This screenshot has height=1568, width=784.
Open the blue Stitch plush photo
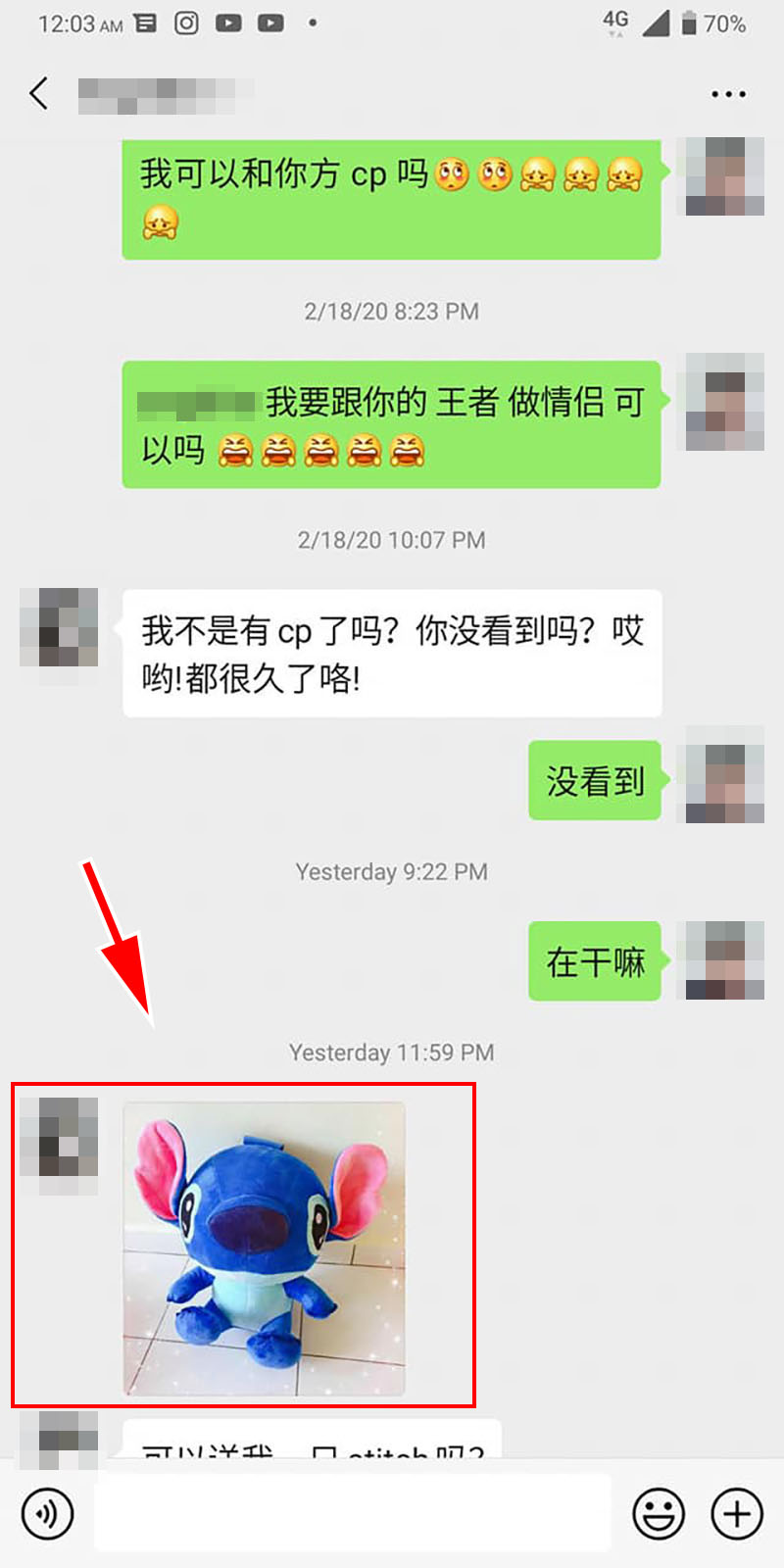[264, 1248]
